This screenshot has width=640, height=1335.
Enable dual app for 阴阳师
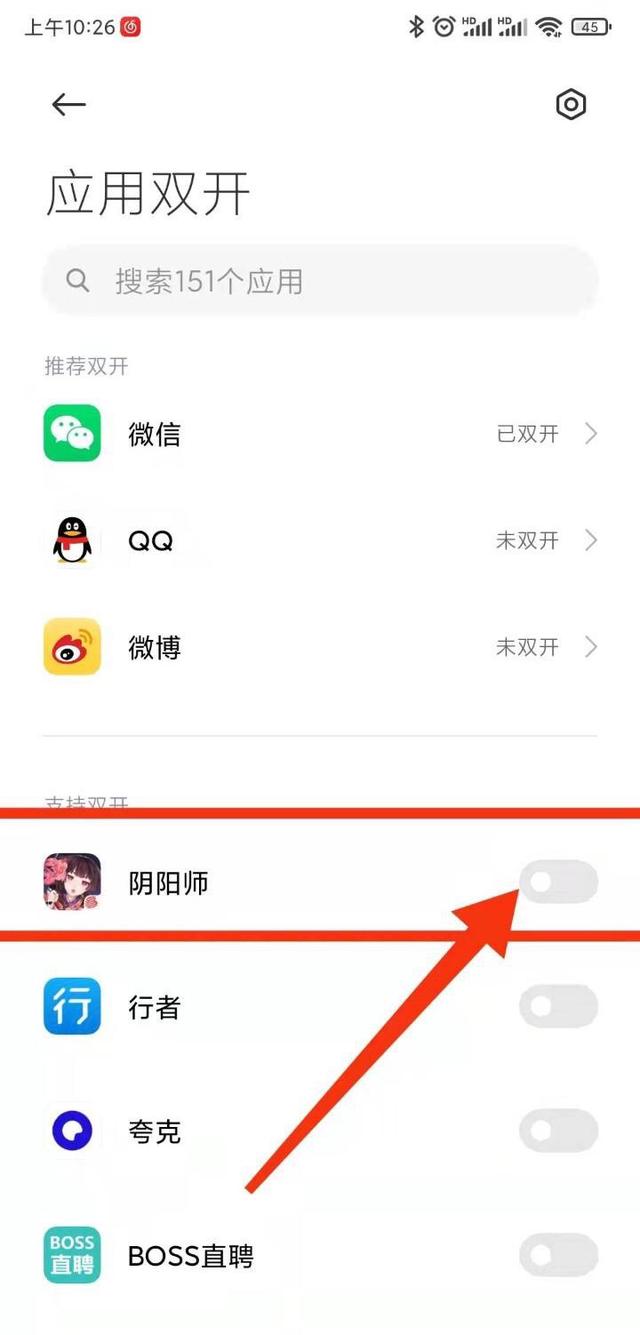(x=558, y=882)
